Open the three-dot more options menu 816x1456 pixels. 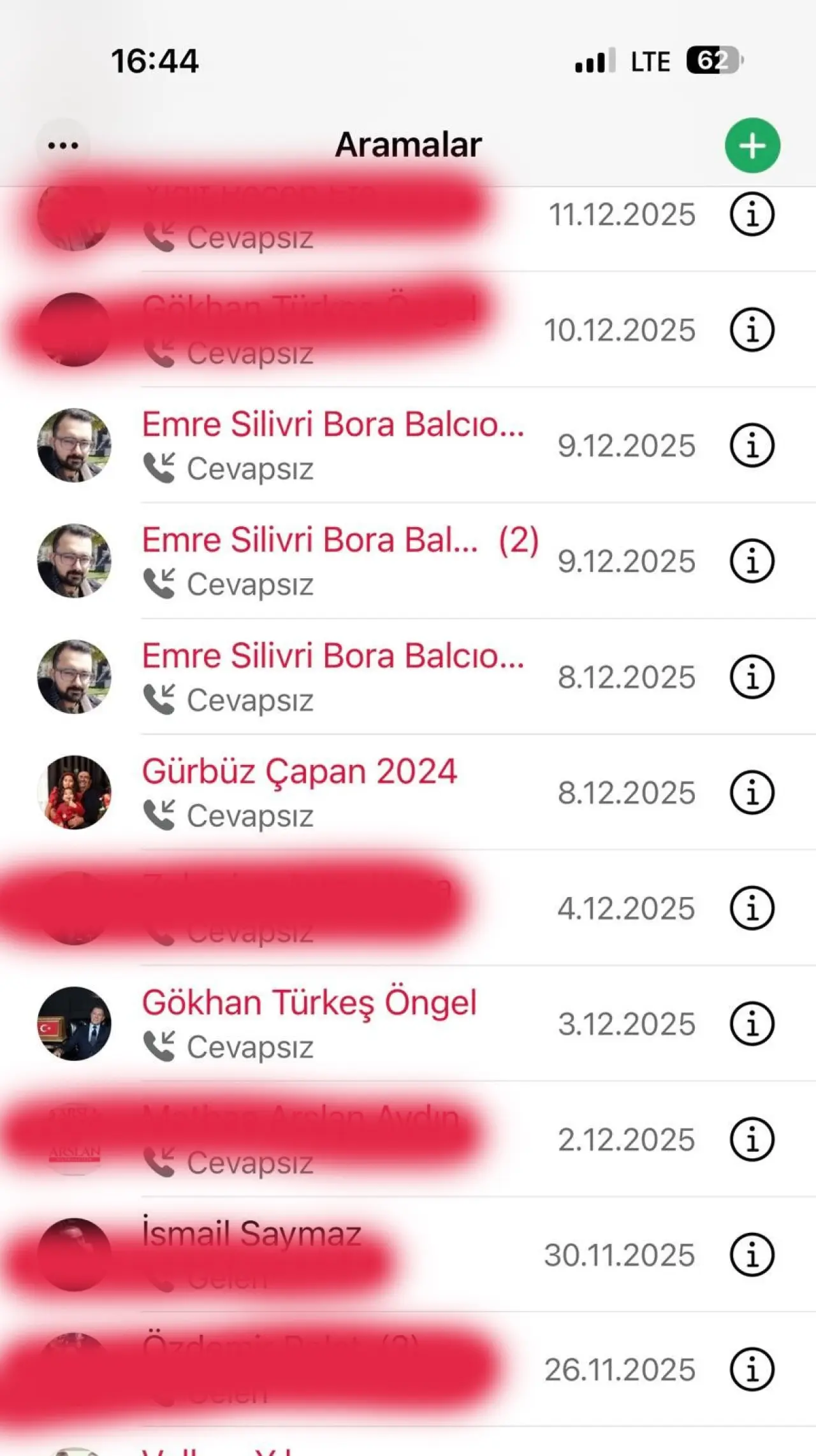pyautogui.click(x=63, y=146)
